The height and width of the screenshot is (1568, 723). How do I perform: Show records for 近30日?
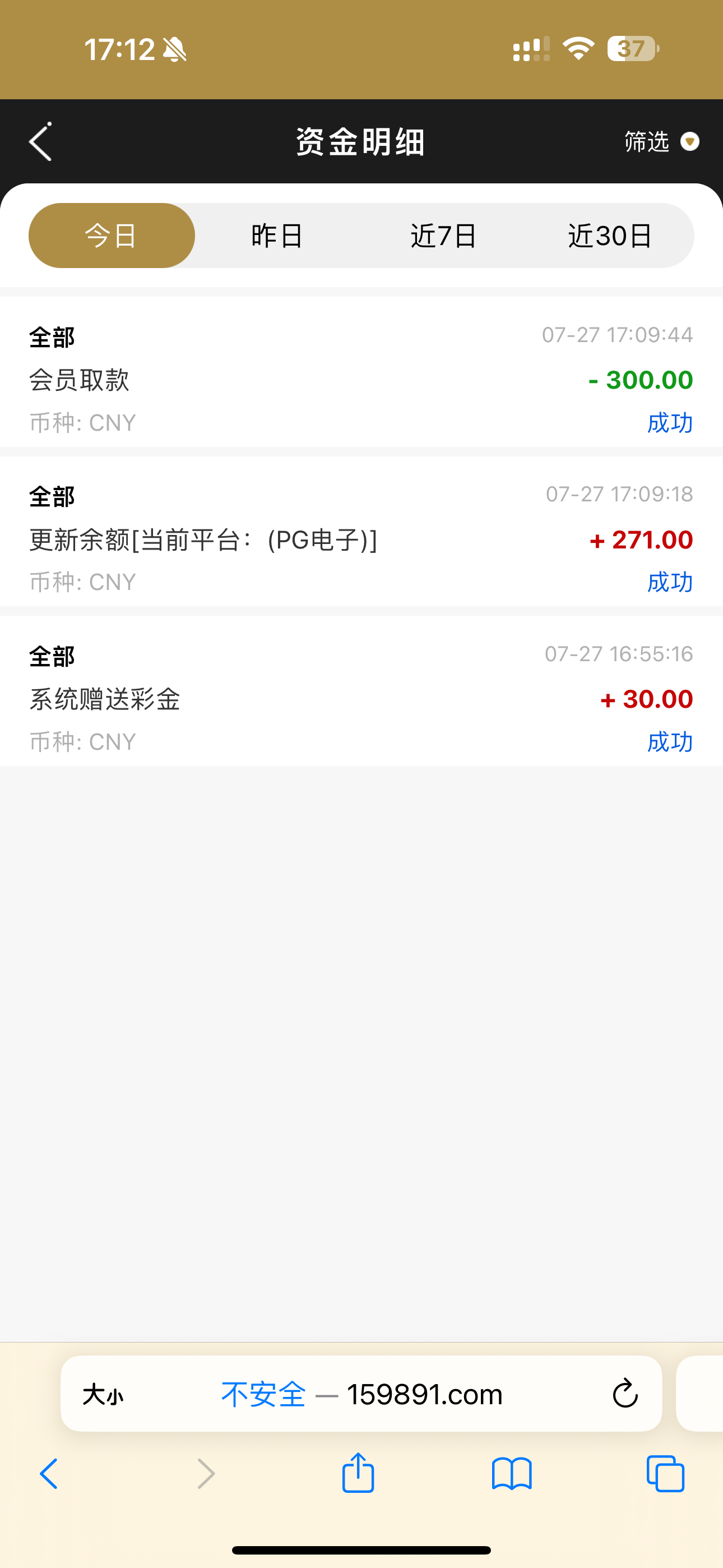tap(610, 236)
